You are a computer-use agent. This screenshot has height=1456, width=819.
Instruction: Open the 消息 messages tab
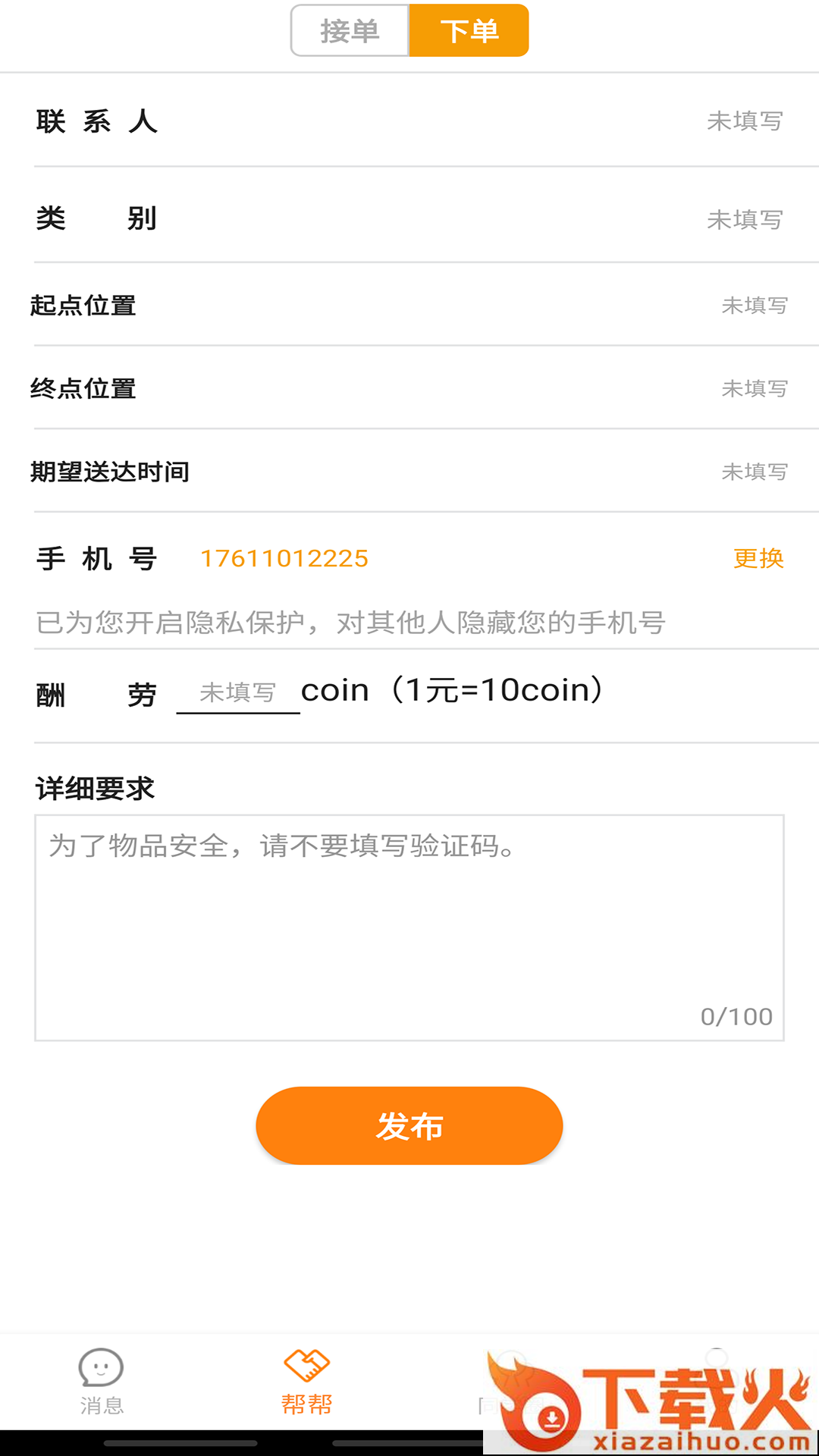[102, 1382]
